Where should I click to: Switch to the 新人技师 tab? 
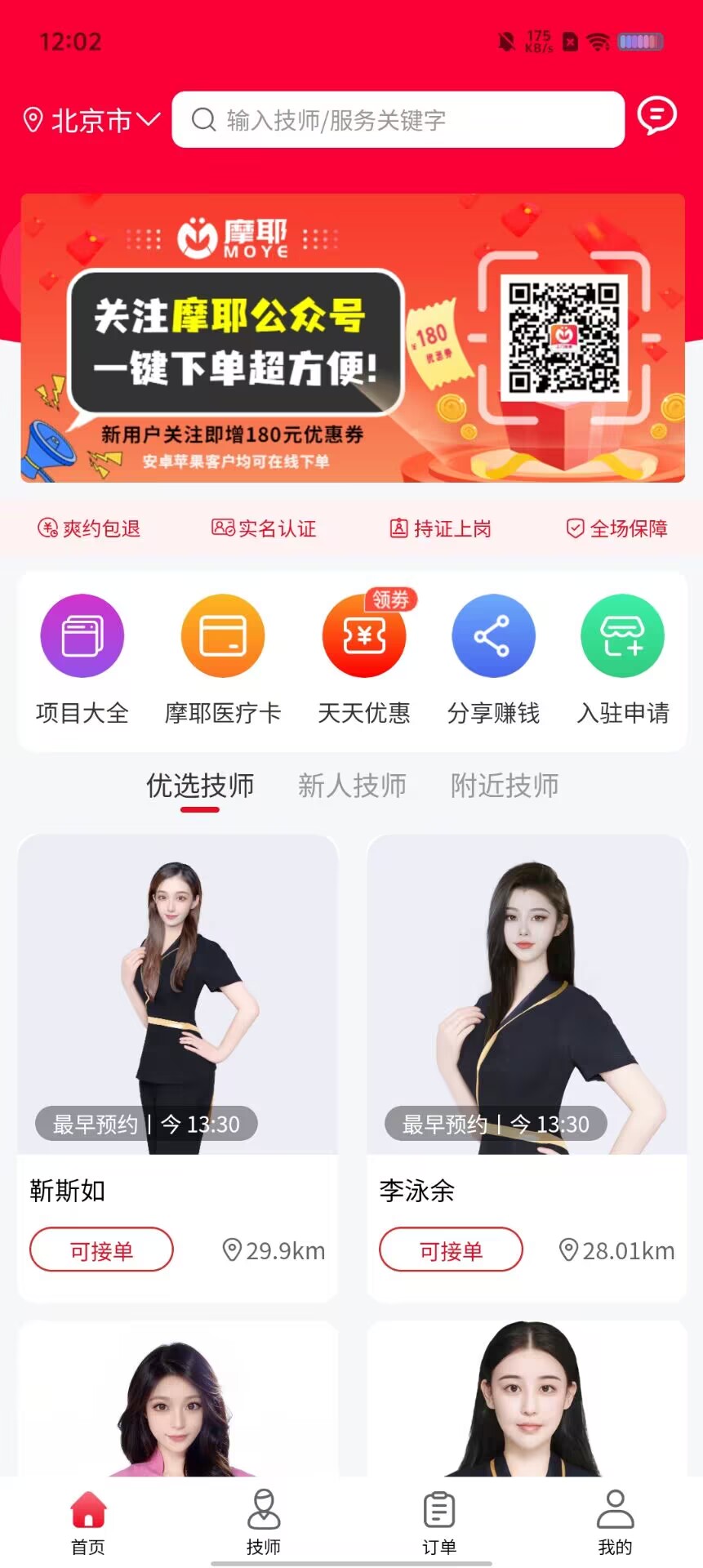point(352,786)
